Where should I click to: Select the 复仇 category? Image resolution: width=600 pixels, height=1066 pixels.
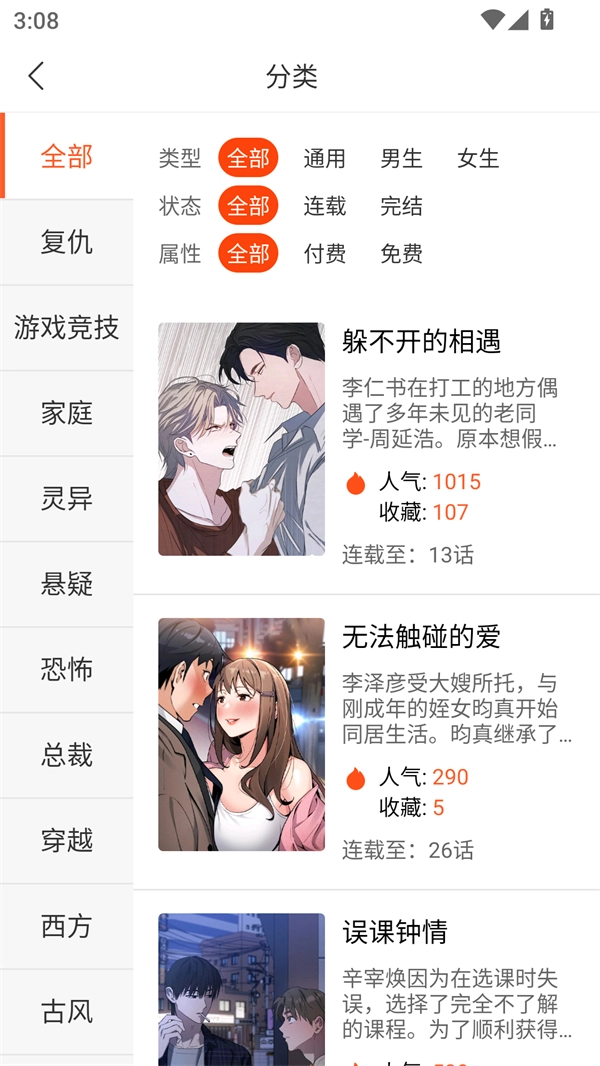67,242
